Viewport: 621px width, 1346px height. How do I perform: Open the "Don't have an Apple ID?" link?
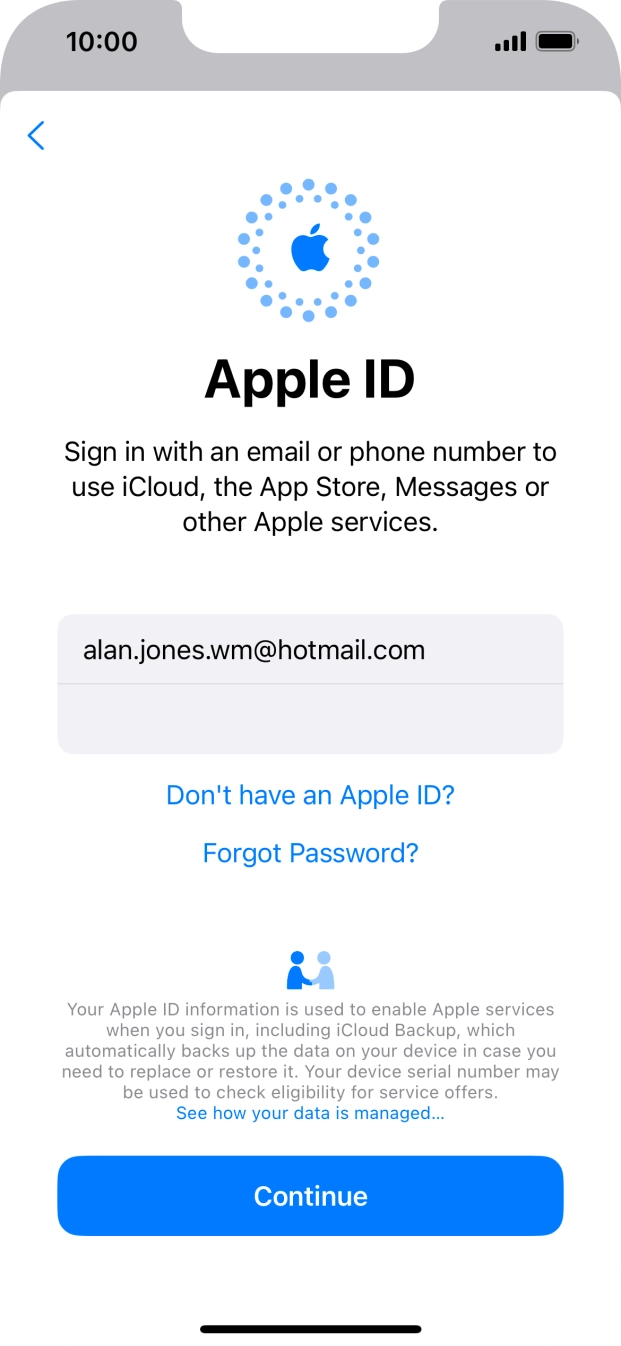coord(310,795)
